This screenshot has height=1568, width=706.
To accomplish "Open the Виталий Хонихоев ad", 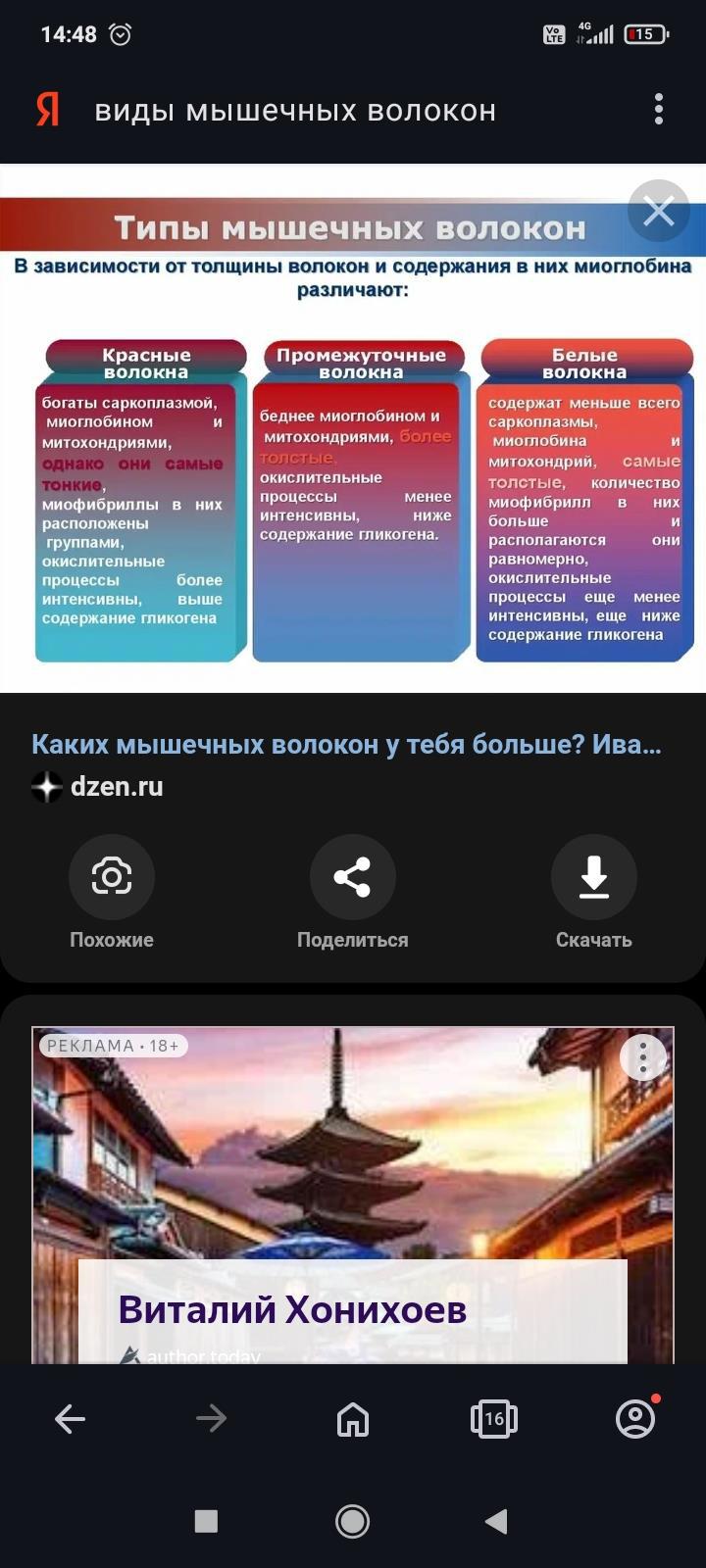I will 292,1309.
